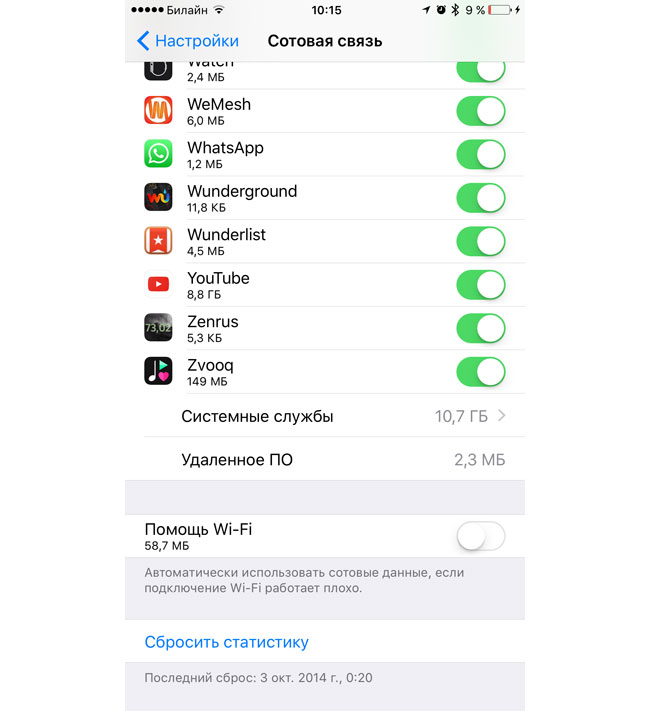The width and height of the screenshot is (650, 711).
Task: Disable cellular data for YouTube
Action: pyautogui.click(x=480, y=285)
